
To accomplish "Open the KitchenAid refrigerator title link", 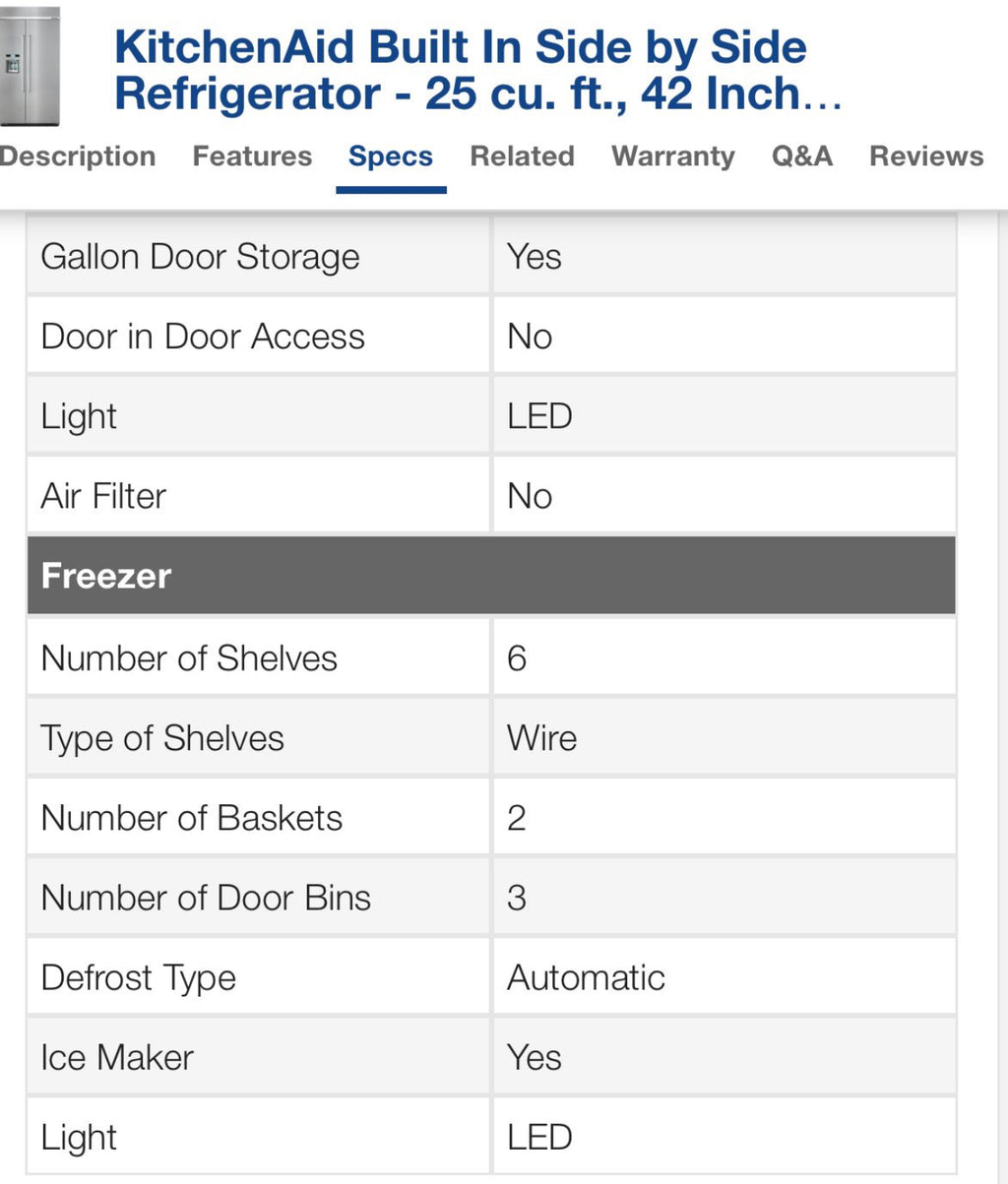I will [461, 71].
